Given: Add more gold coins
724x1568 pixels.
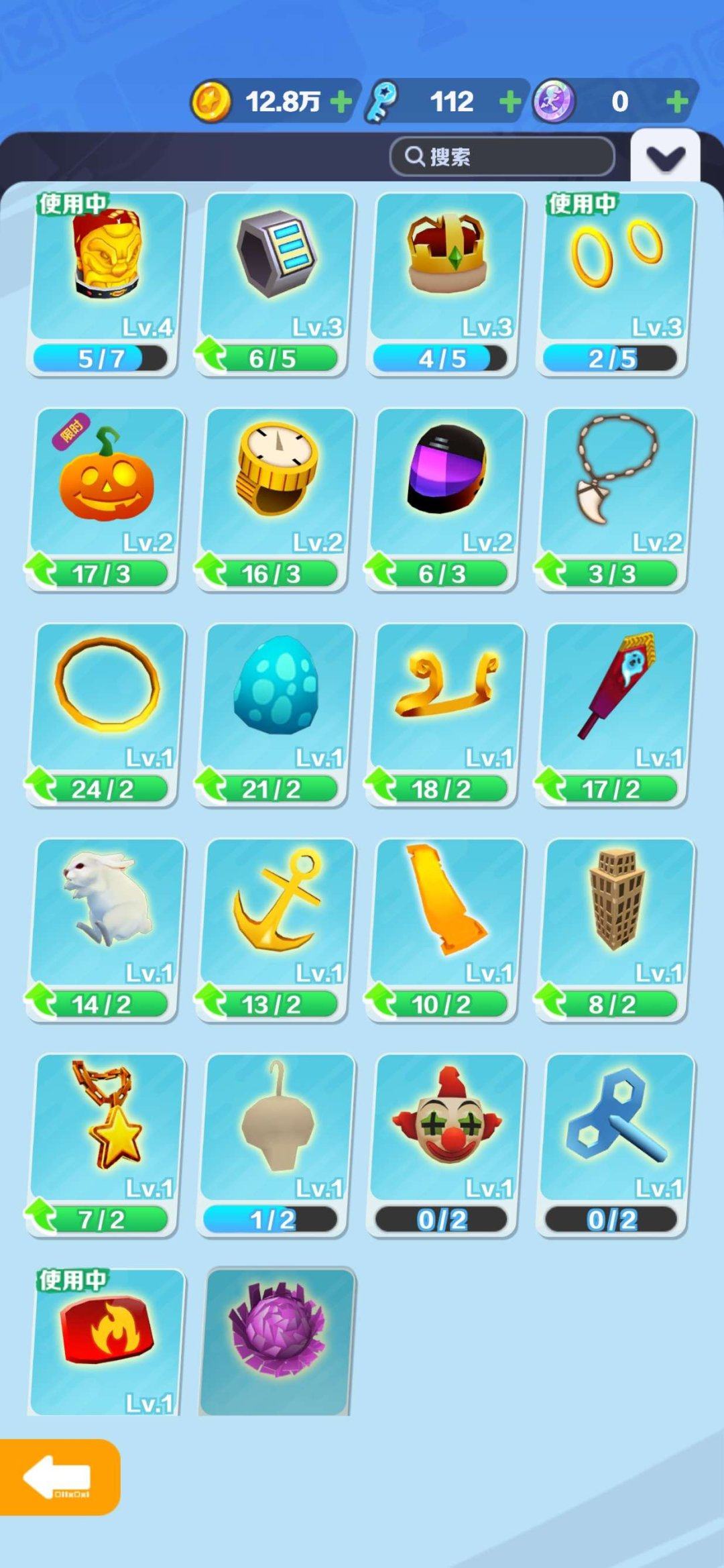Looking at the screenshot, I should 341,102.
